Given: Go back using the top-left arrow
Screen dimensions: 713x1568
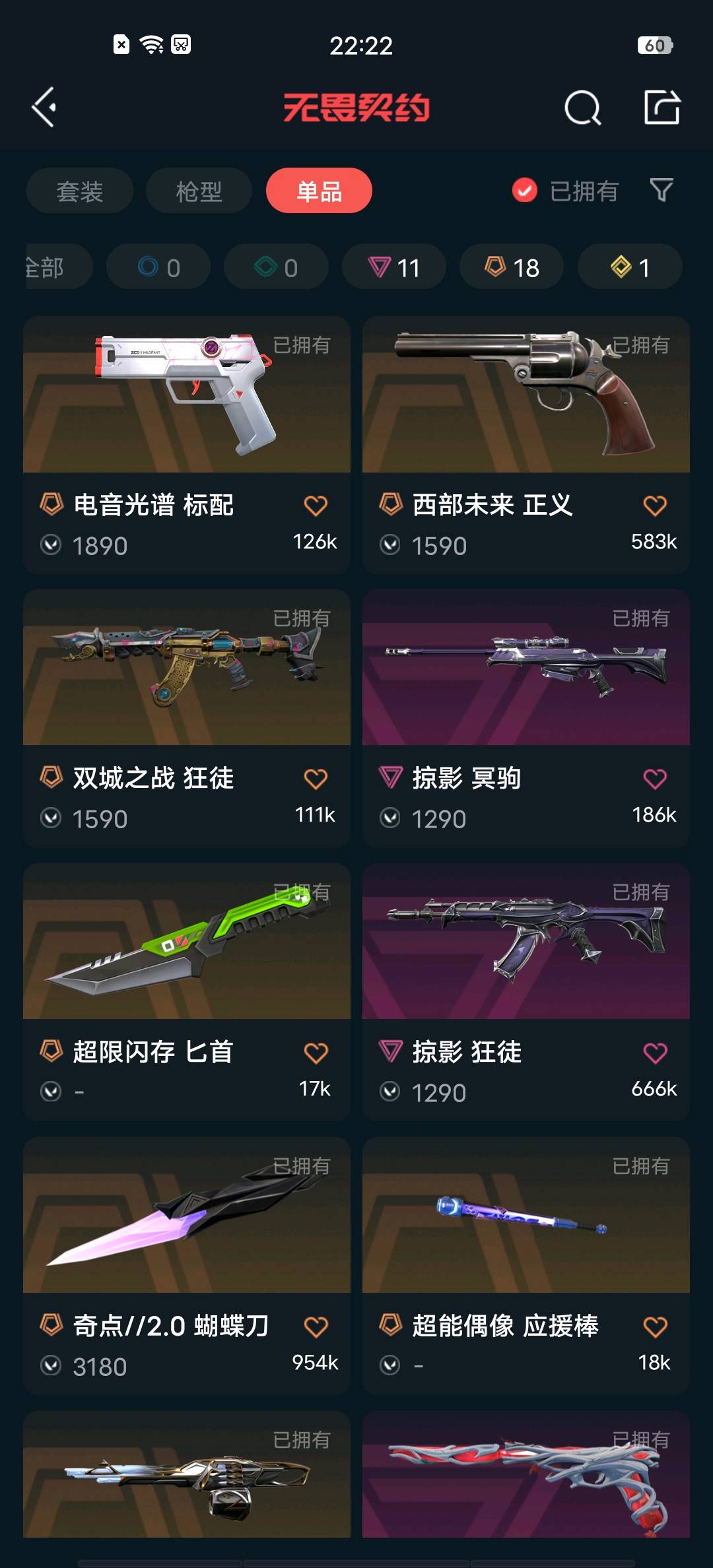Looking at the screenshot, I should 44,107.
